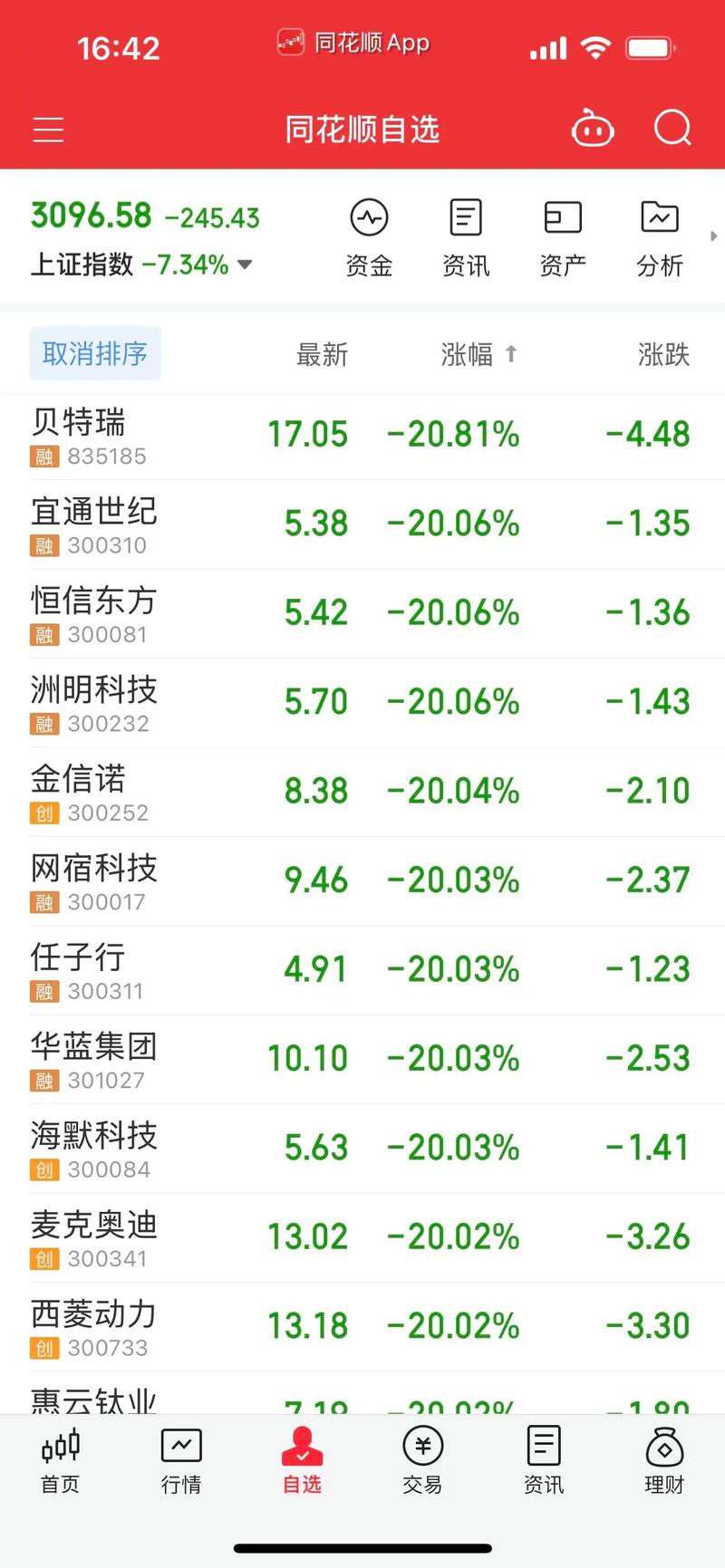The width and height of the screenshot is (725, 1568).
Task: Sort the list by 最新 price
Action: point(322,354)
